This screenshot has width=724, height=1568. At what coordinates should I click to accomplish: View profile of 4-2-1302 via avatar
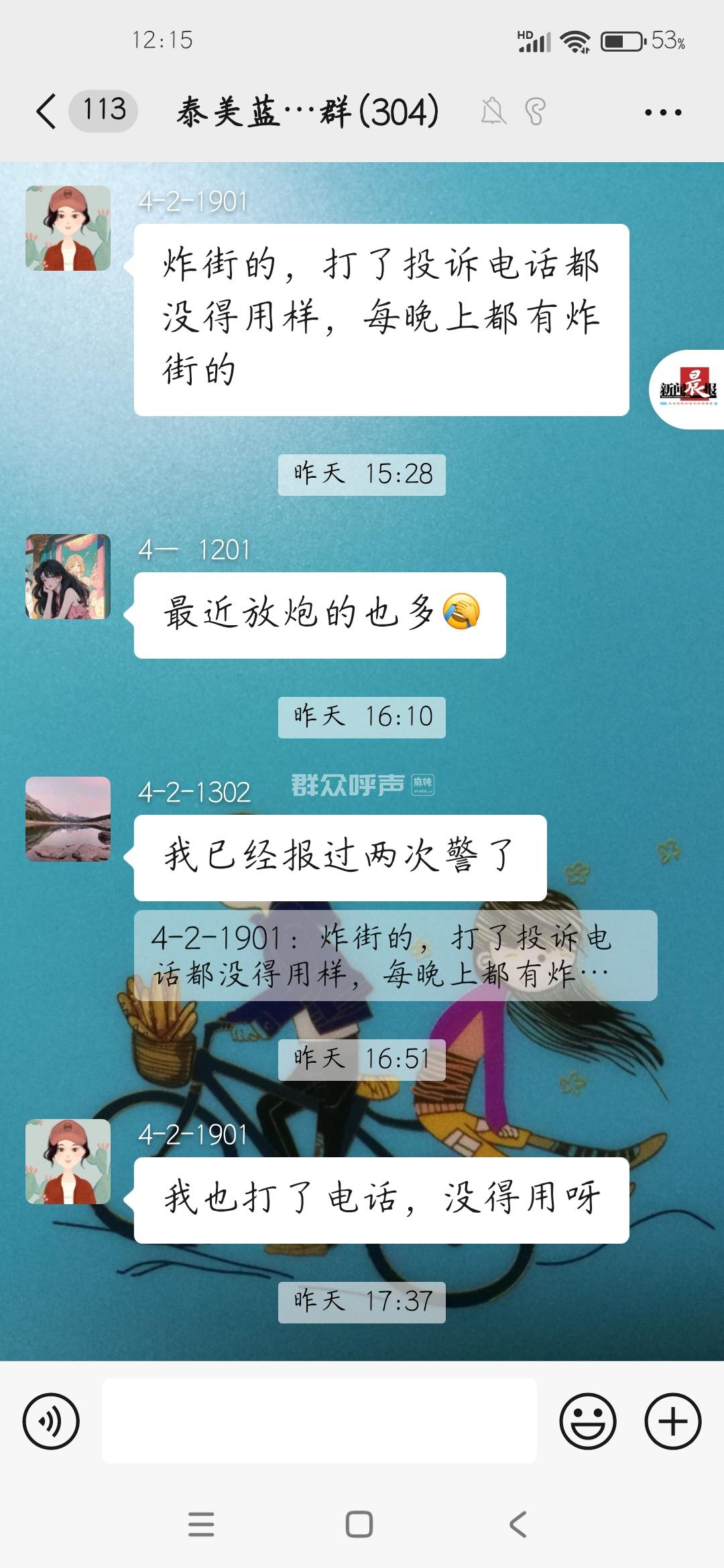point(68,819)
